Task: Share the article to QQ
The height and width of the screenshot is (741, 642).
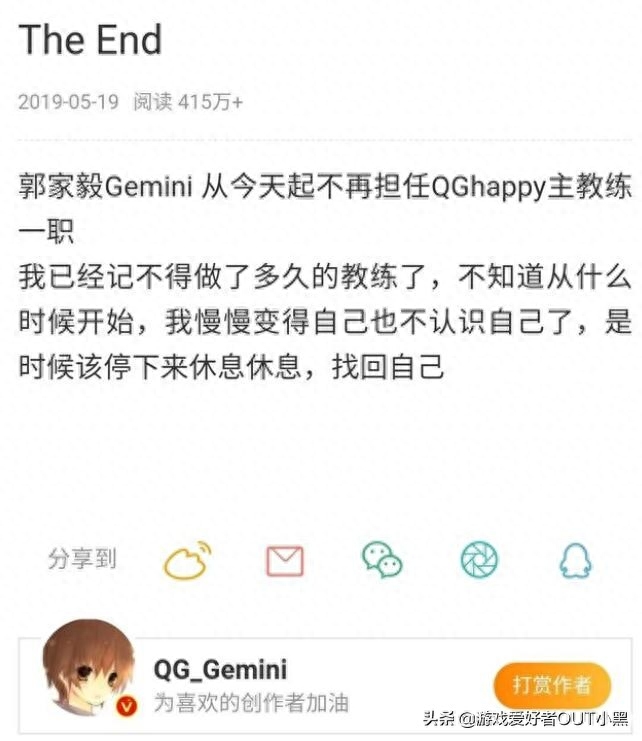Action: point(575,560)
